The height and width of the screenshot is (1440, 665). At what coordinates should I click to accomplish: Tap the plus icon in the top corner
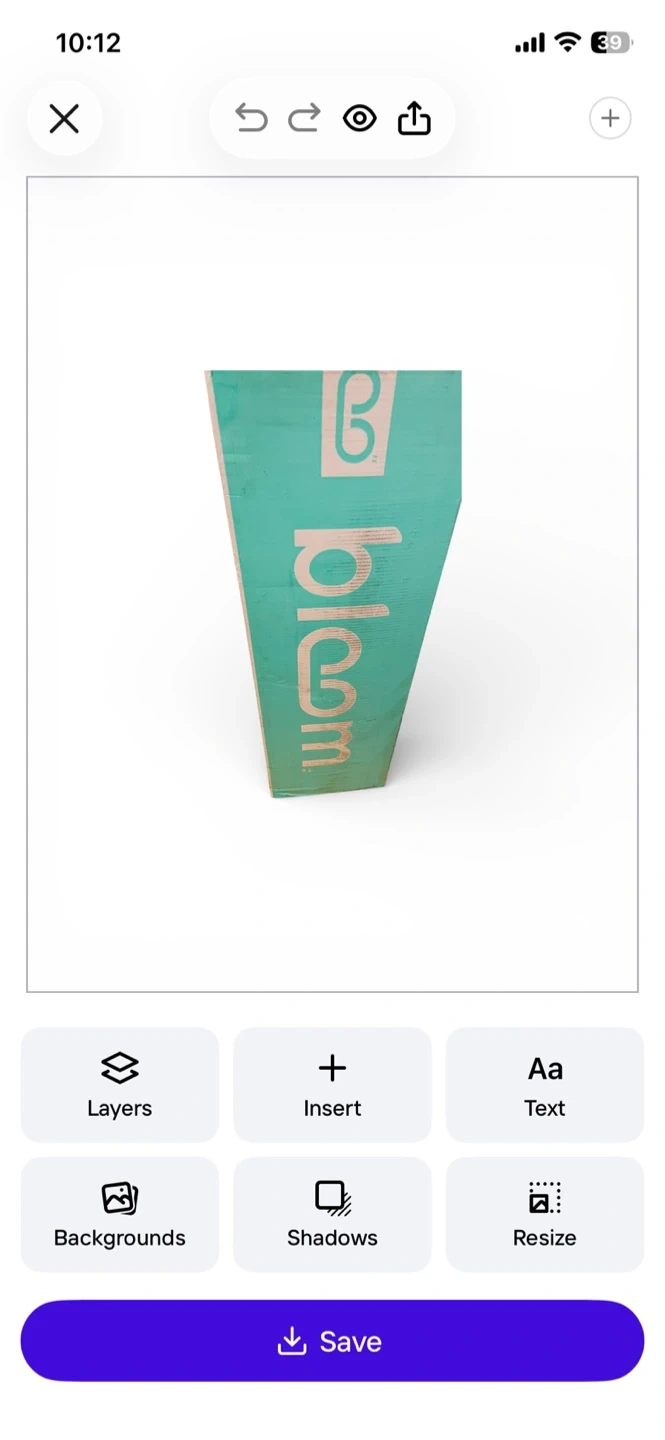pos(610,119)
